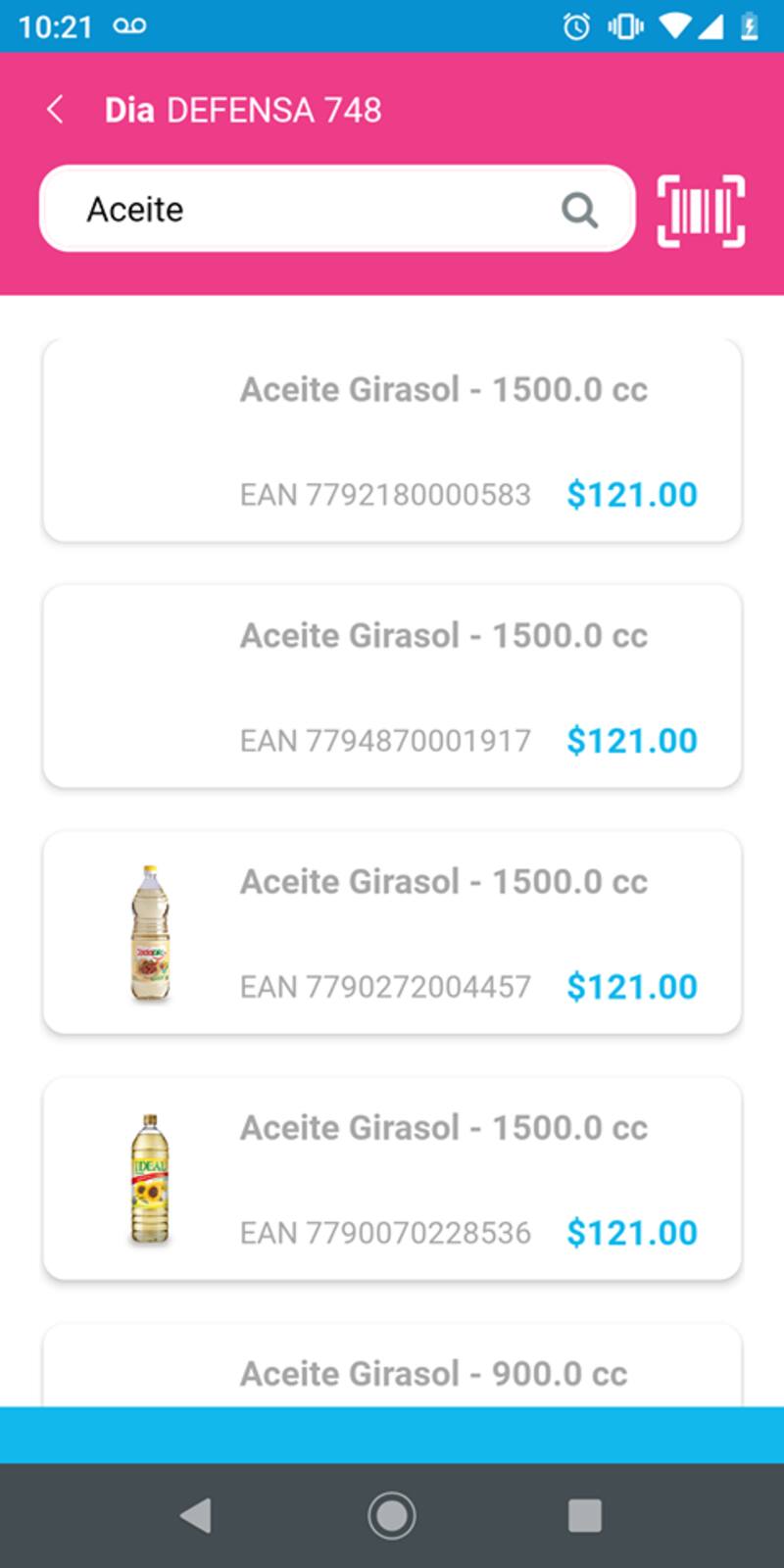Select the Aceite Girasol 900.0 cc card
This screenshot has height=1568, width=784.
(x=392, y=1370)
